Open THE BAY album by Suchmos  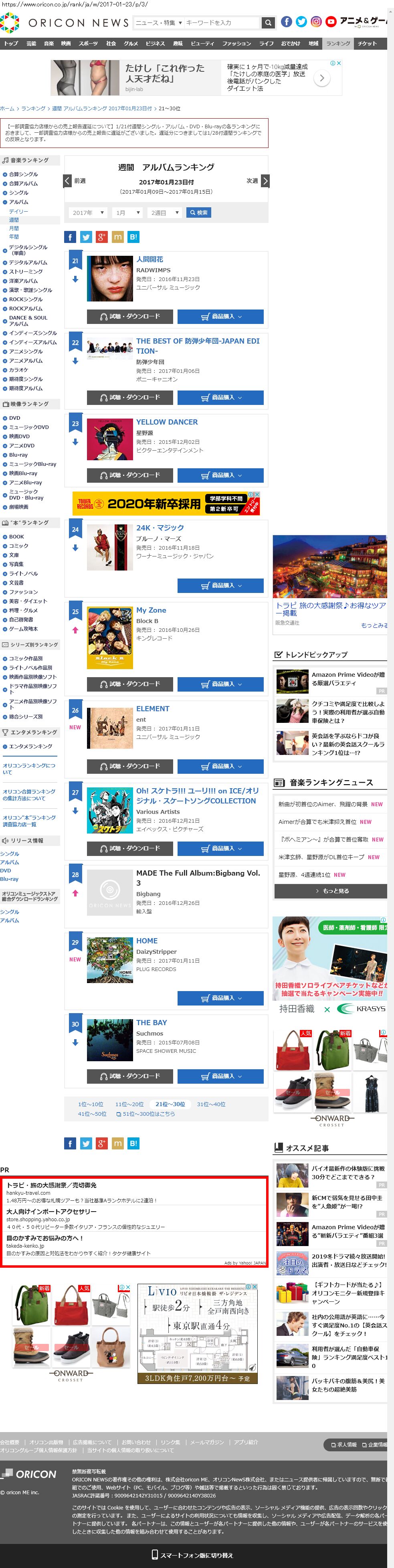tap(152, 1023)
